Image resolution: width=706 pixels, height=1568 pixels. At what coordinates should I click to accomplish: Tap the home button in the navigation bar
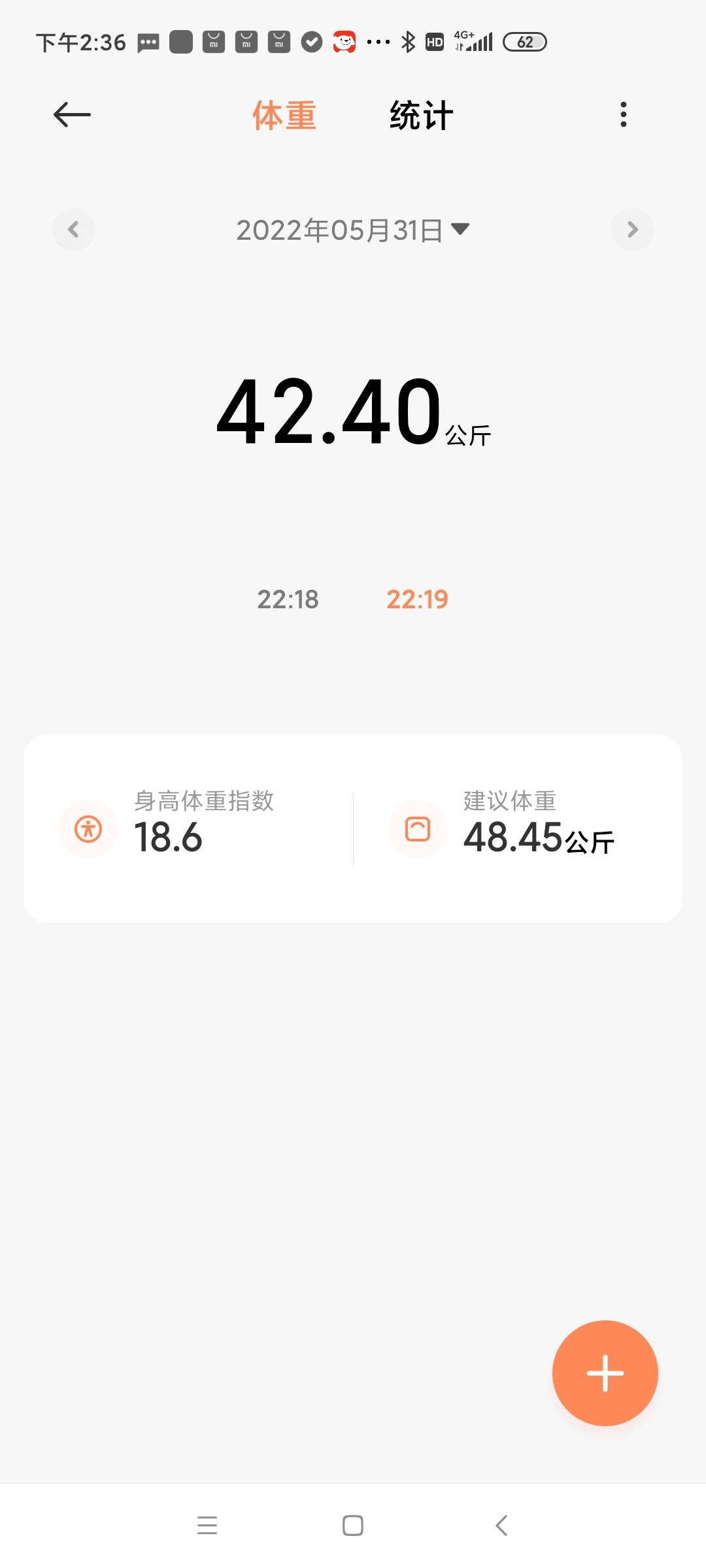tap(352, 1526)
